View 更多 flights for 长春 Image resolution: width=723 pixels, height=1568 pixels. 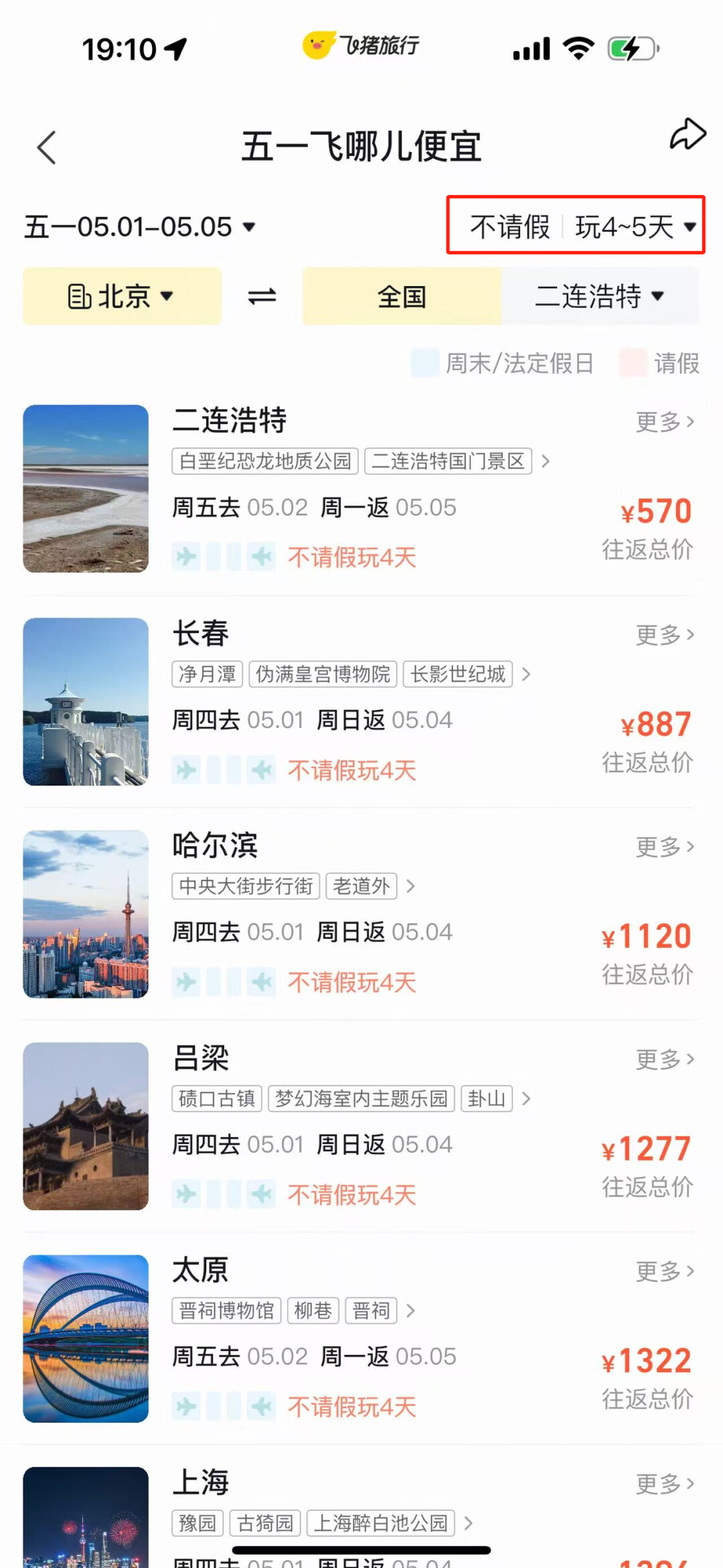(x=664, y=635)
